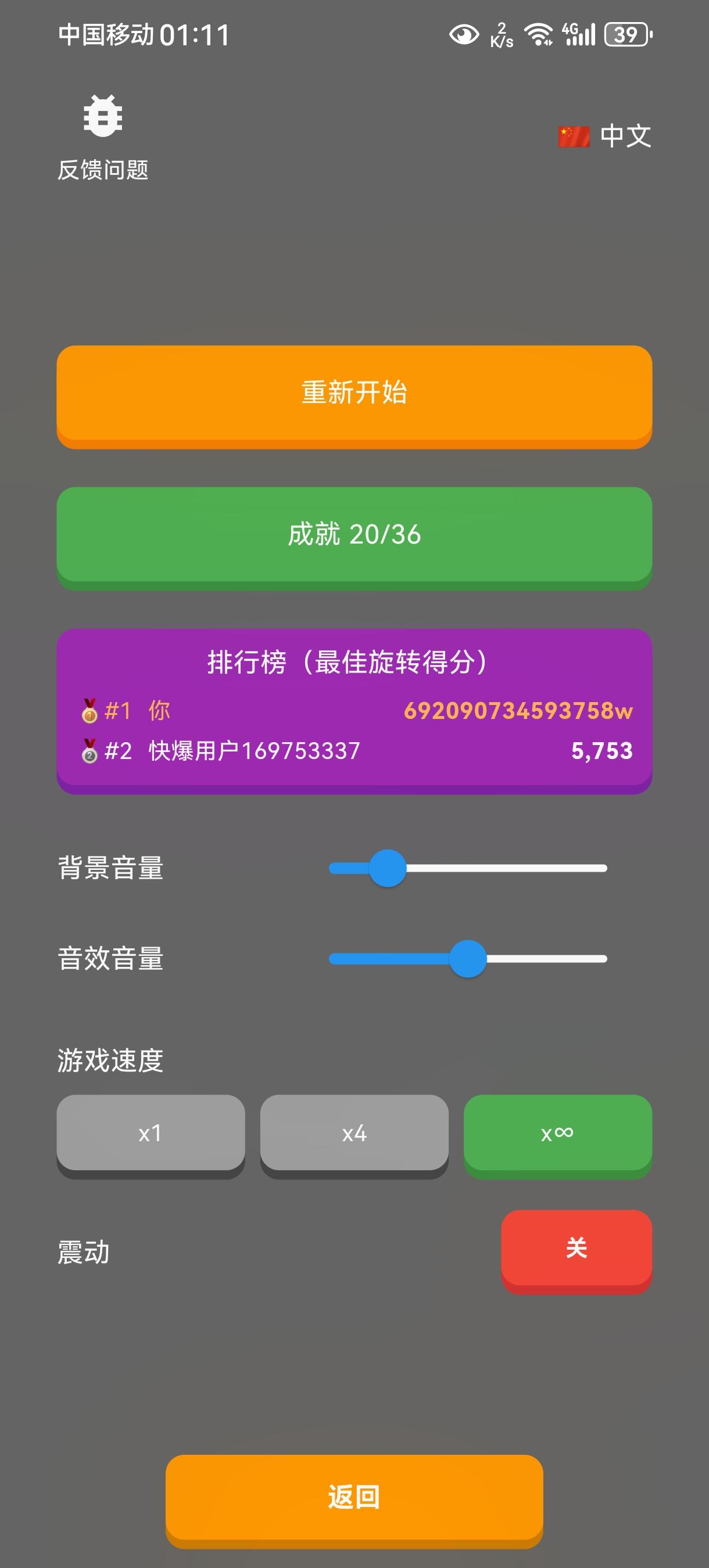Set game speed to x4
709x1568 pixels.
point(354,1137)
